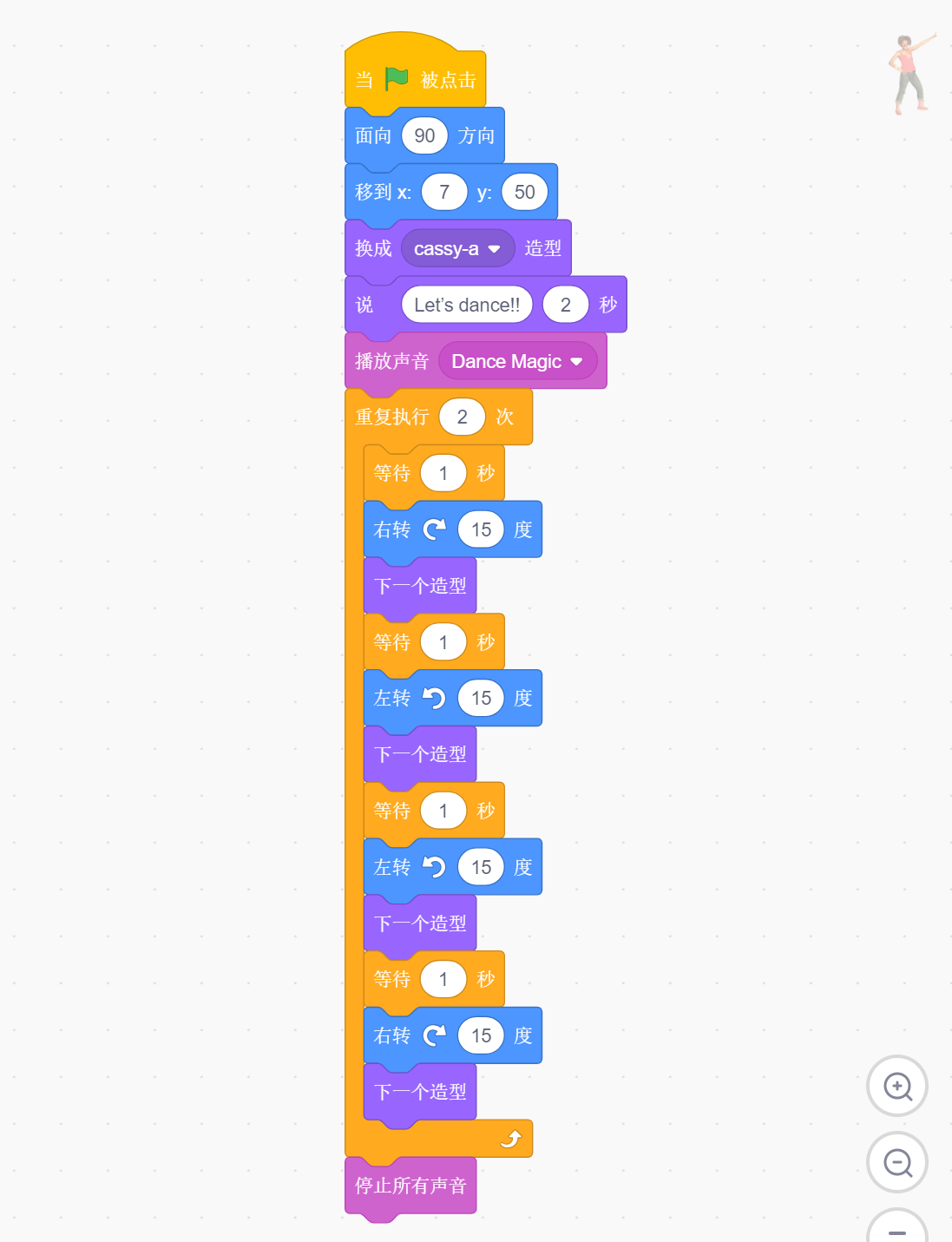The height and width of the screenshot is (1242, 952).
Task: Edit the Let's dance!! text field
Action: (x=467, y=306)
